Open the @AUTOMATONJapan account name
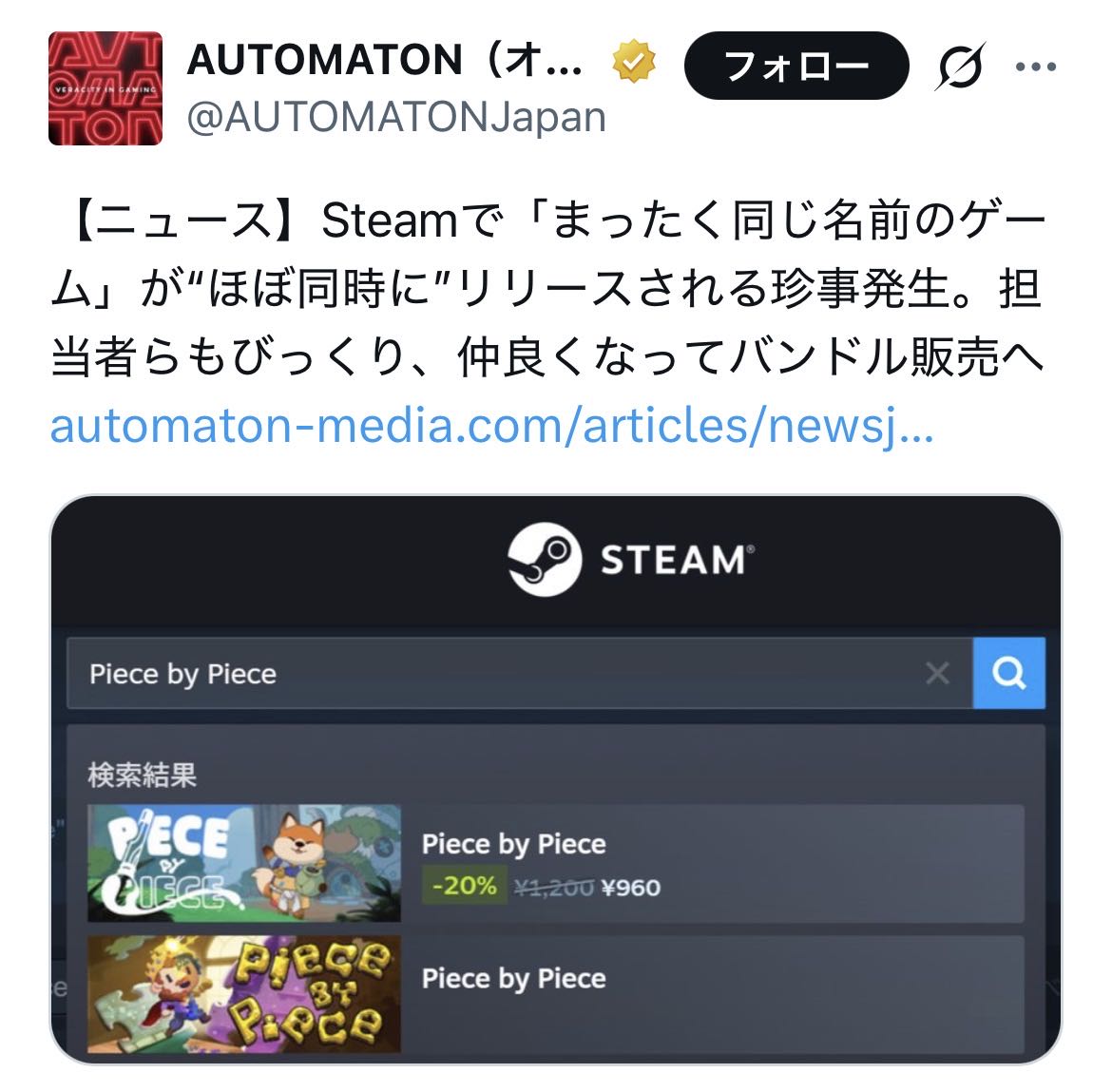 (395, 117)
